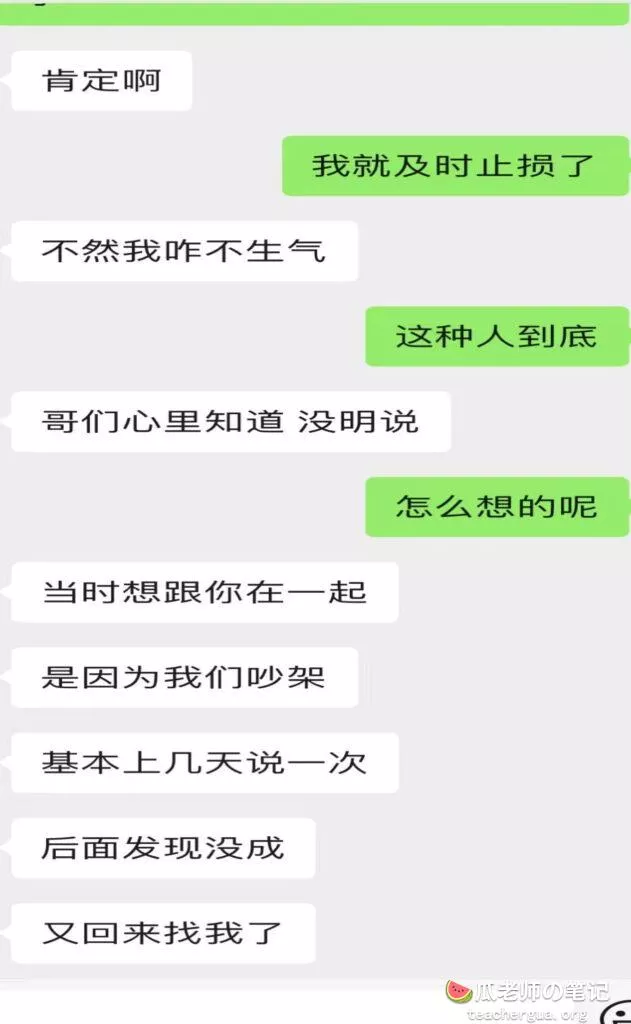This screenshot has width=631, height=1024.
Task: Open the emoji picker in the message bar
Action: point(617,1011)
